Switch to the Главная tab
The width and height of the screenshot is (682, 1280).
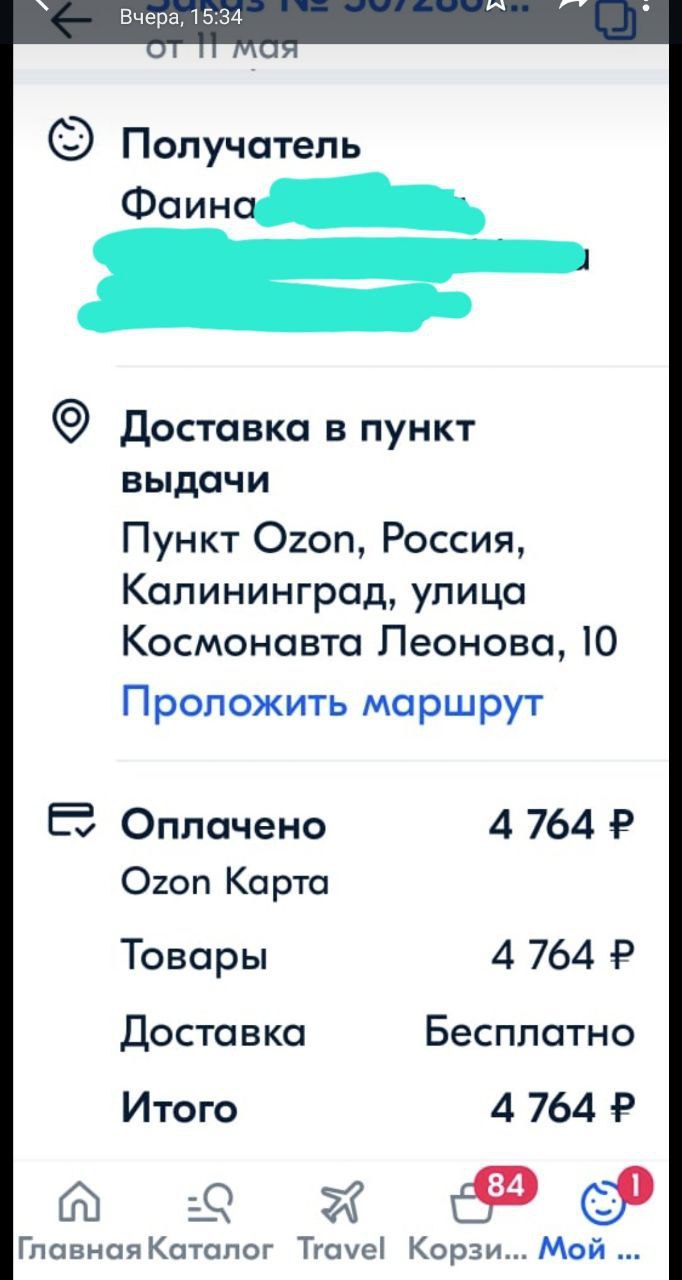click(79, 1219)
